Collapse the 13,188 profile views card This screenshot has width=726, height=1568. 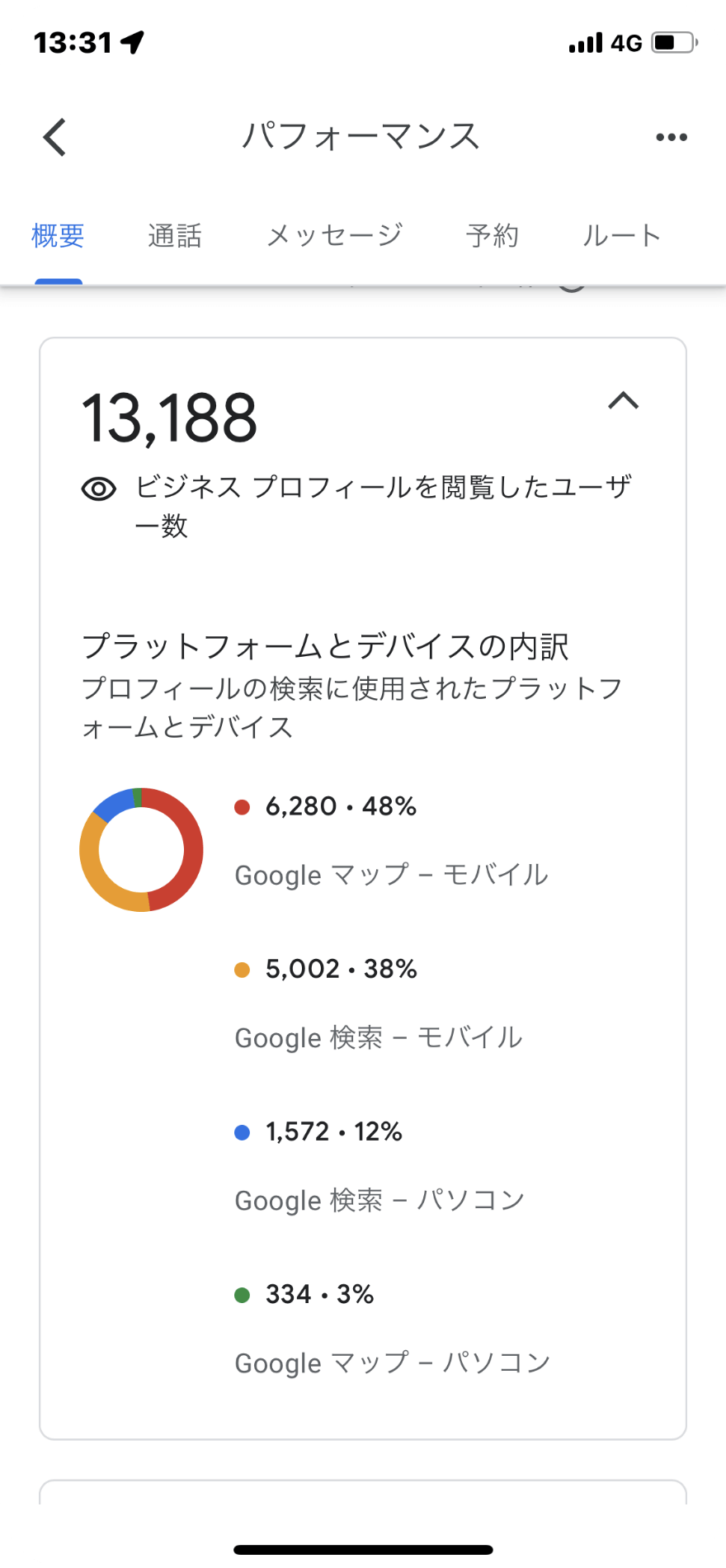(624, 401)
